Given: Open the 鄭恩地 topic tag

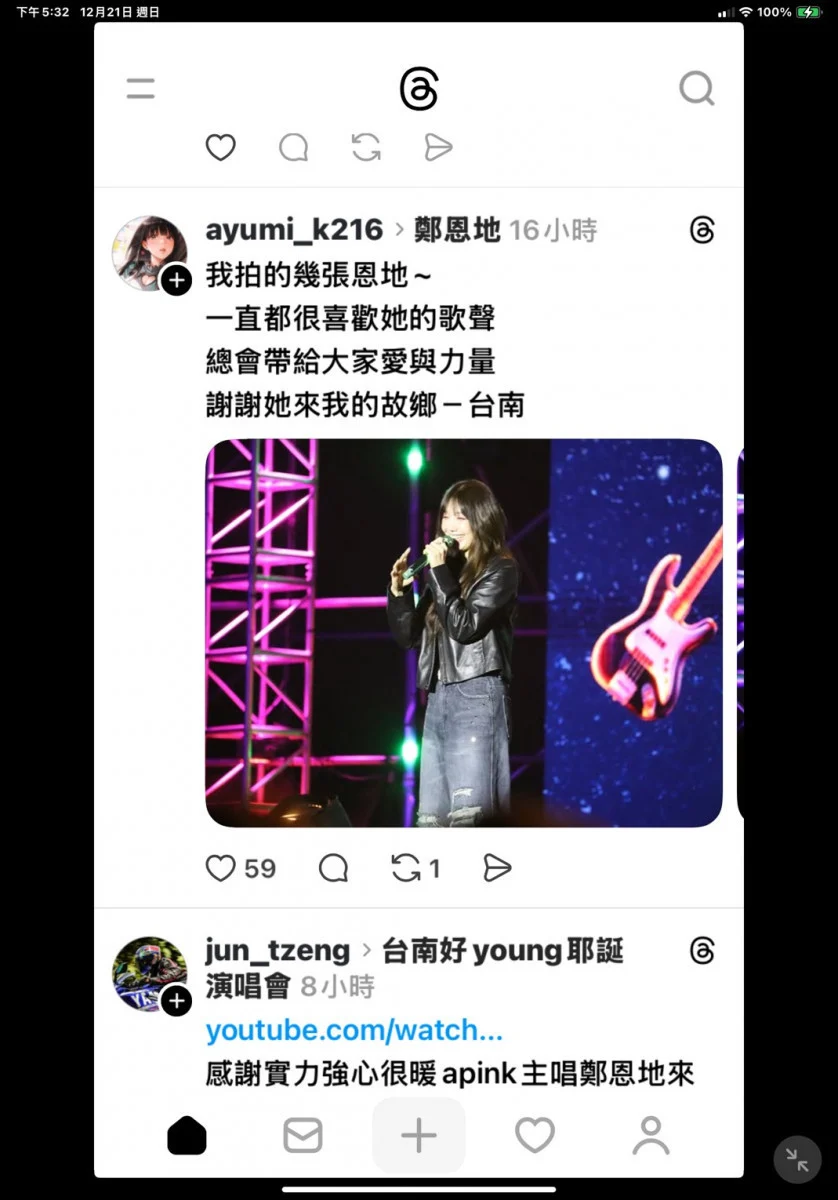Looking at the screenshot, I should pyautogui.click(x=457, y=231).
